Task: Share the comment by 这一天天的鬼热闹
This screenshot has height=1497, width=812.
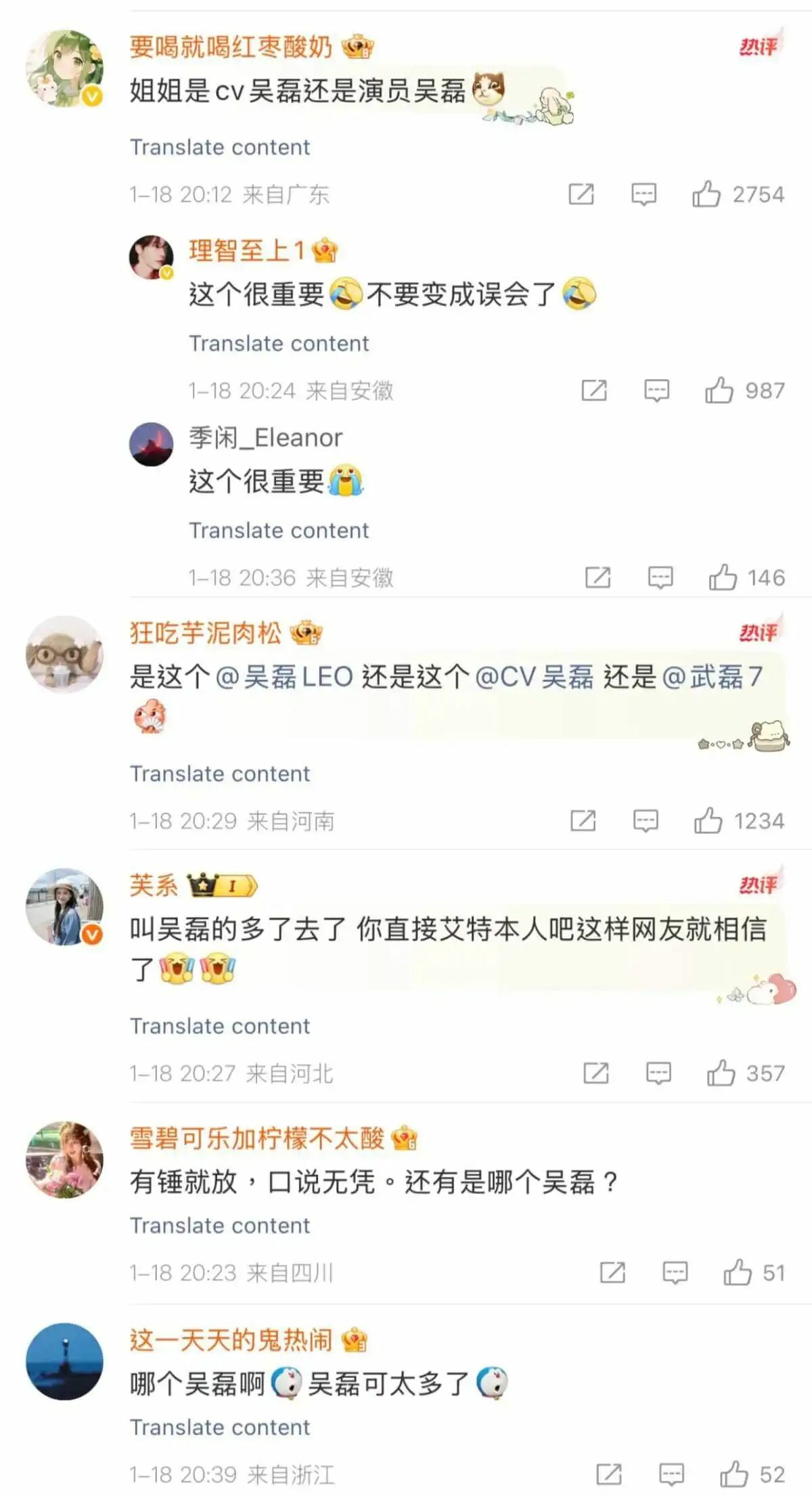Action: [609, 1475]
